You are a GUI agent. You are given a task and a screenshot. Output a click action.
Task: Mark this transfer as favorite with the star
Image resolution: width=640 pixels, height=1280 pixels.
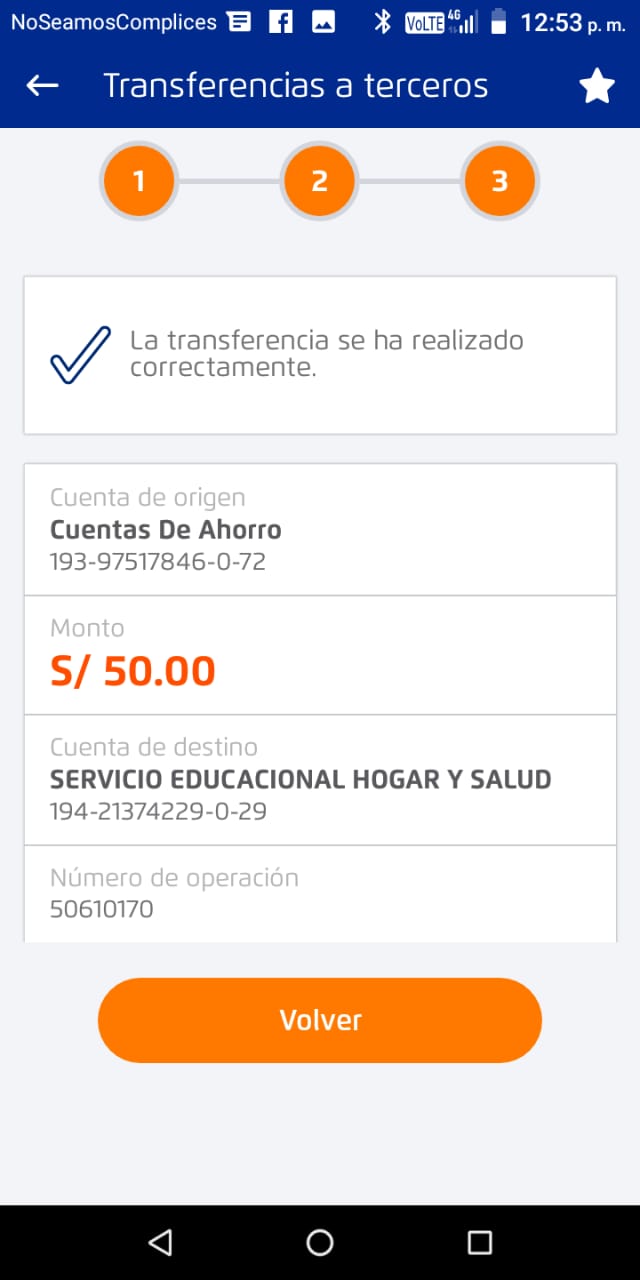(x=597, y=87)
